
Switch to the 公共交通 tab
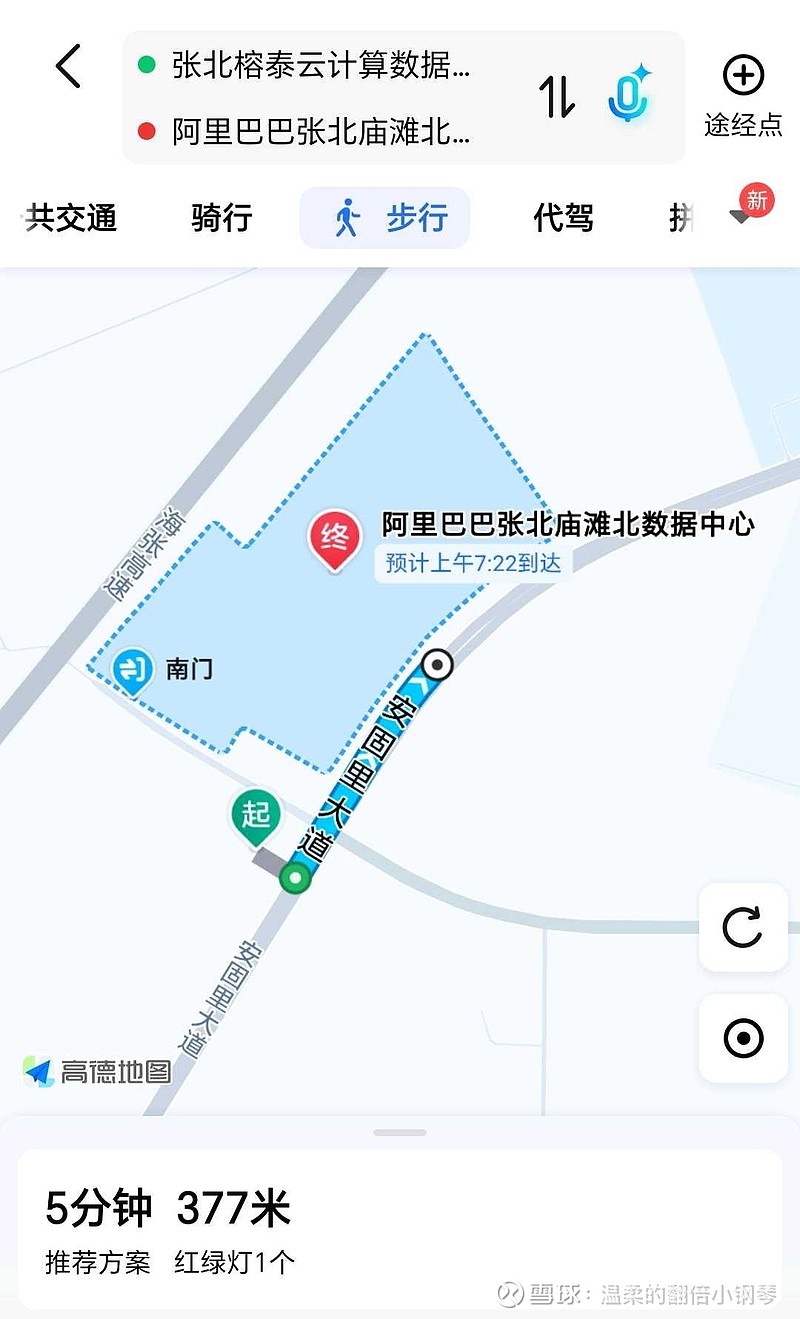tap(70, 217)
